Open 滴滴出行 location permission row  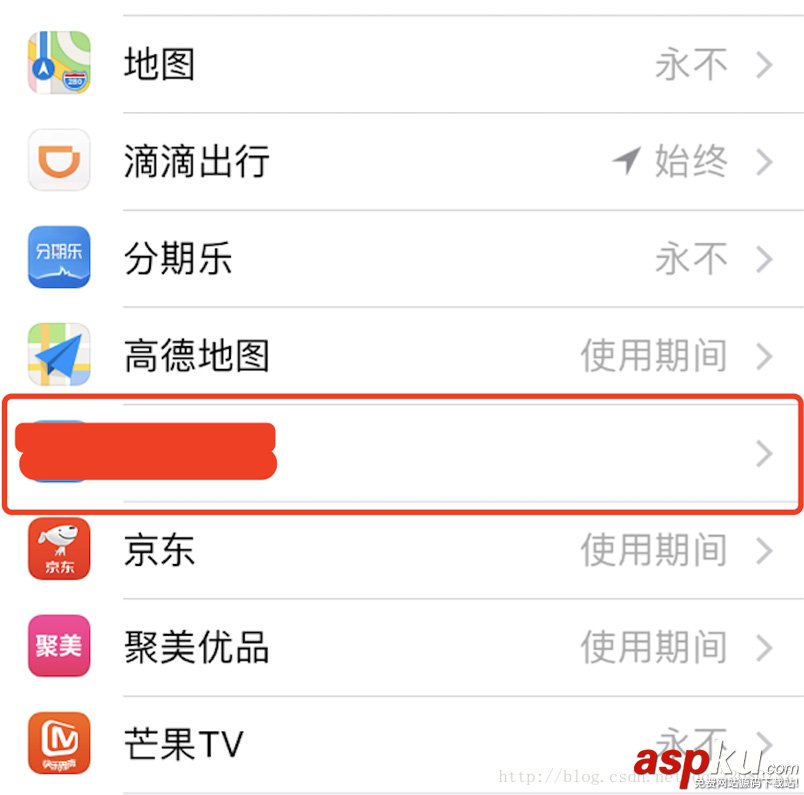pyautogui.click(x=400, y=161)
